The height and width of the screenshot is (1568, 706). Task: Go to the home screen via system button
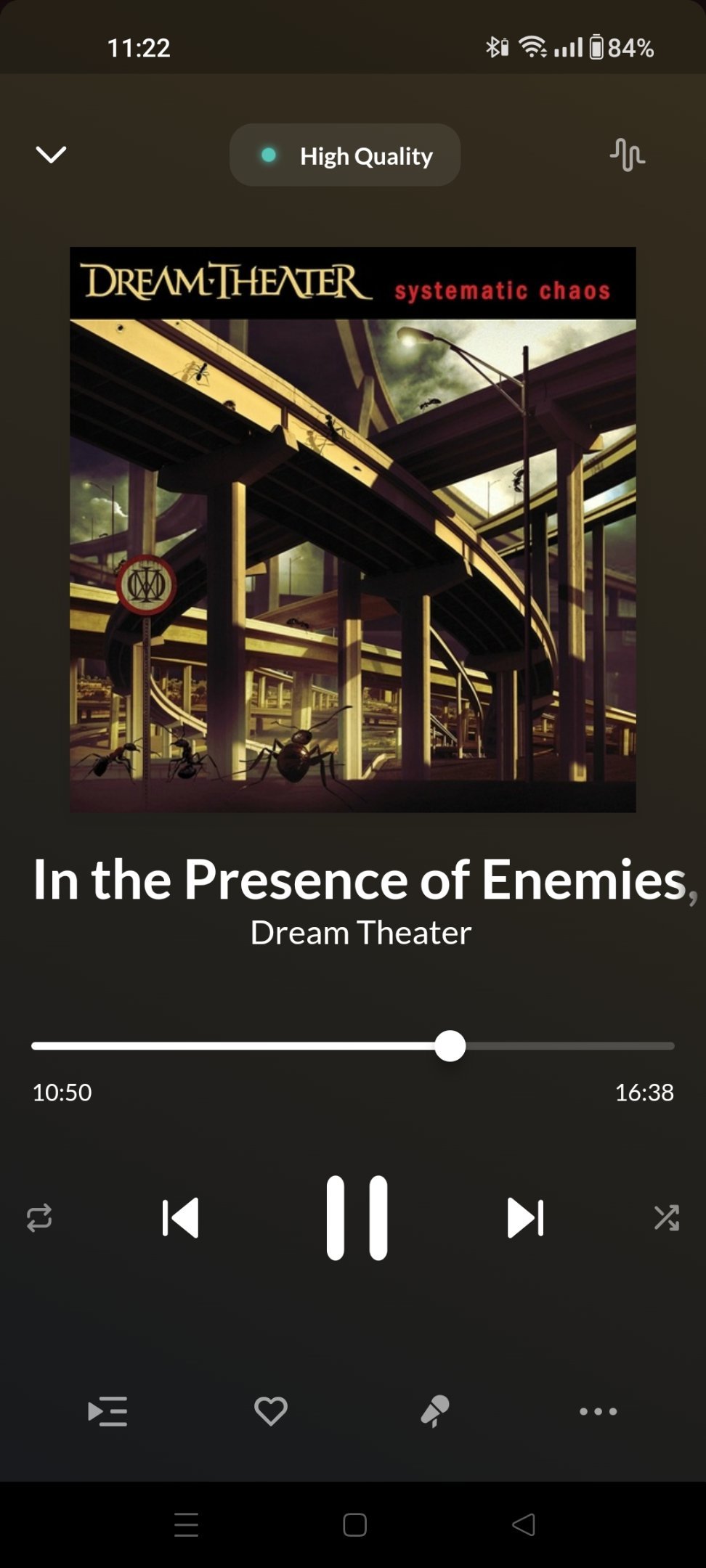354,1524
